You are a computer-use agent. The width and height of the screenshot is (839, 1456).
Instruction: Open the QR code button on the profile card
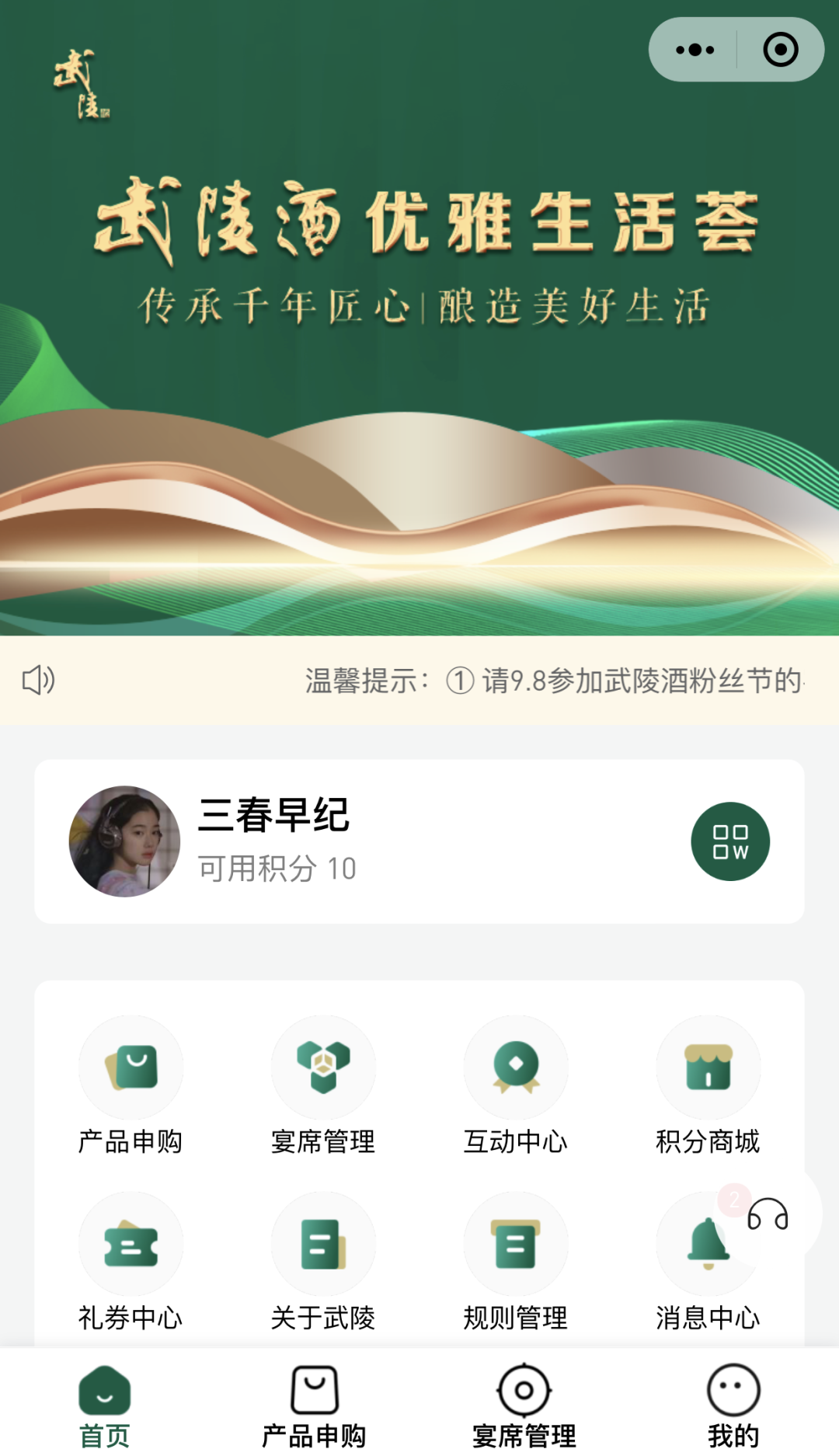[x=730, y=841]
